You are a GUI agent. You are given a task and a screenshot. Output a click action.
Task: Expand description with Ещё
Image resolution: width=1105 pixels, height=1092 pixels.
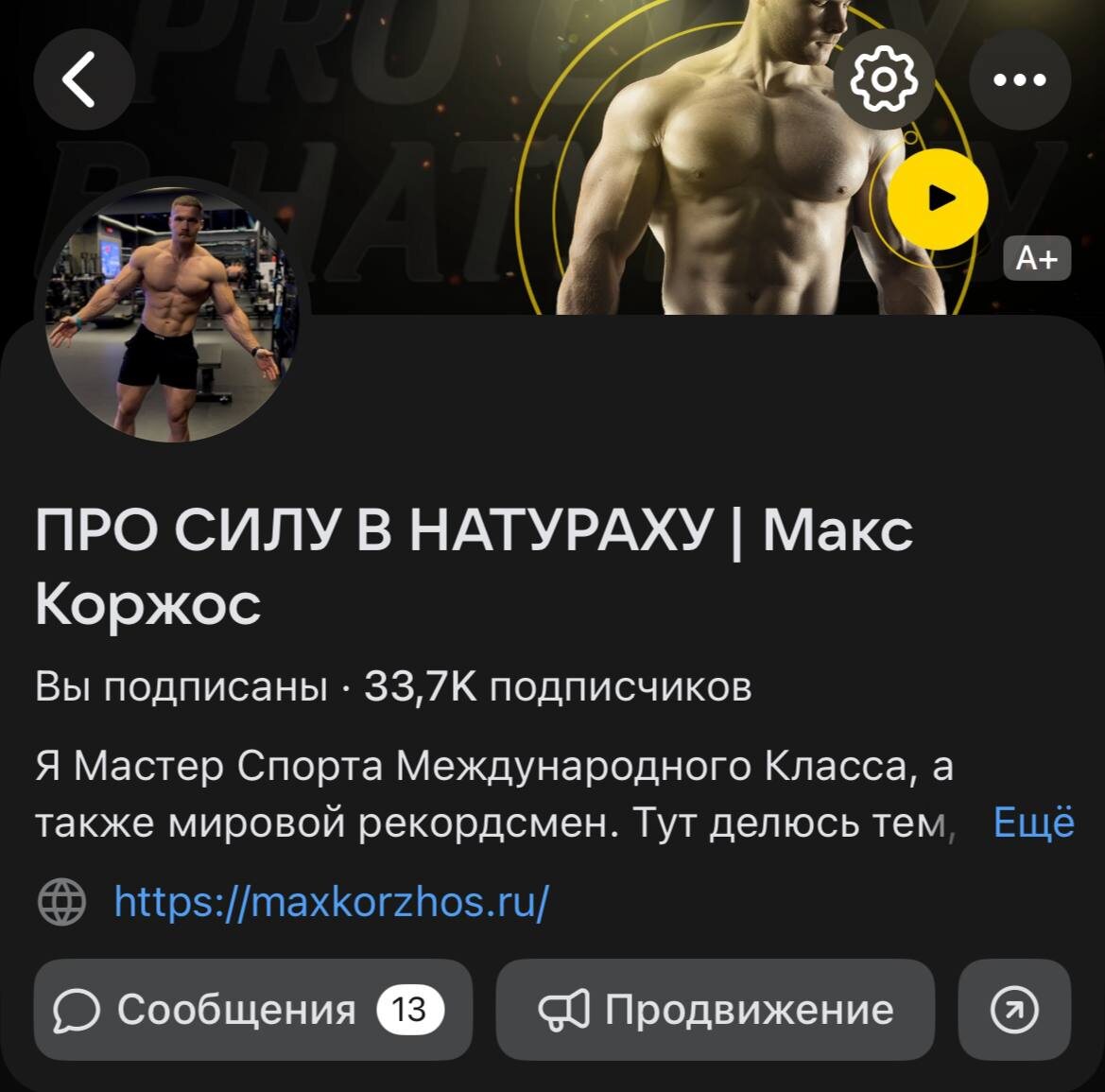(1034, 823)
